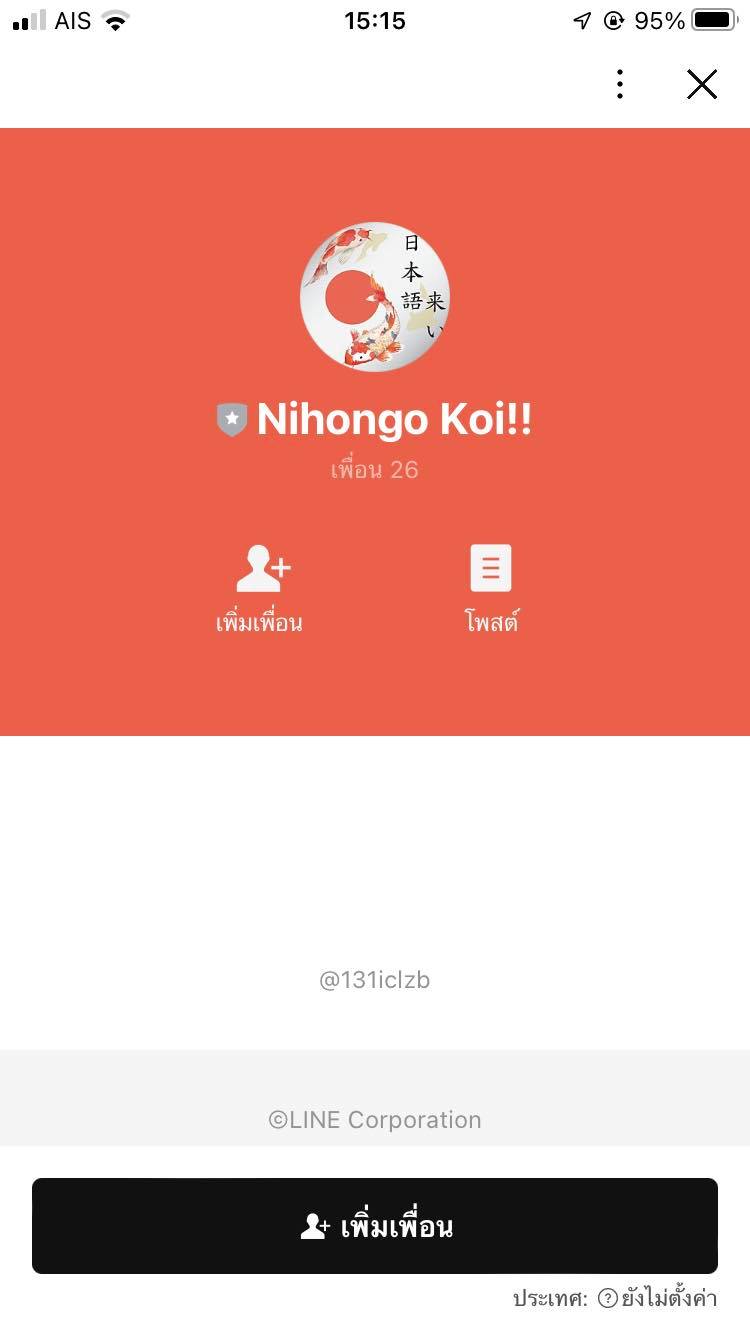This screenshot has width=750, height=1334.
Task: Tap the black เพิ่มเพื่อน button
Action: tap(375, 1226)
